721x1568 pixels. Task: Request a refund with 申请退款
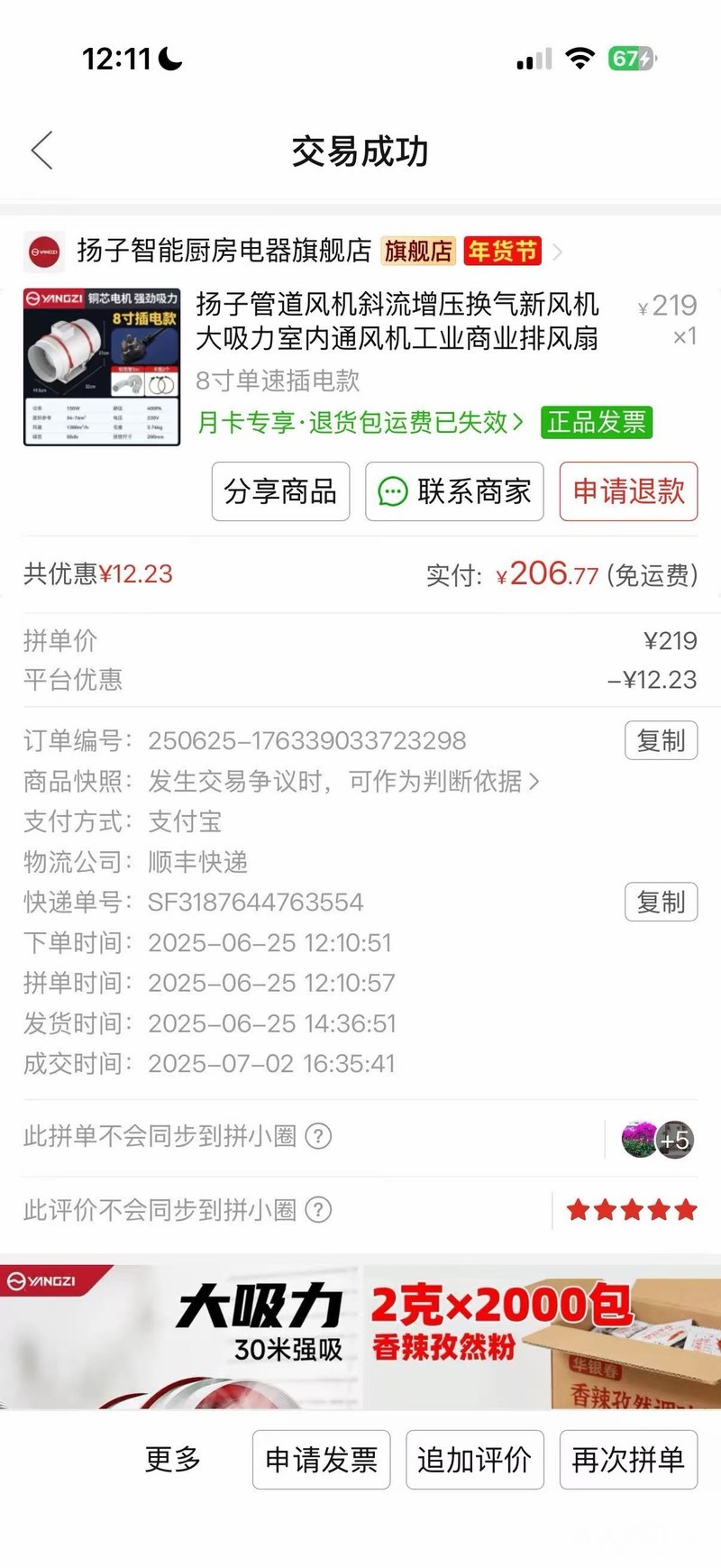point(628,491)
